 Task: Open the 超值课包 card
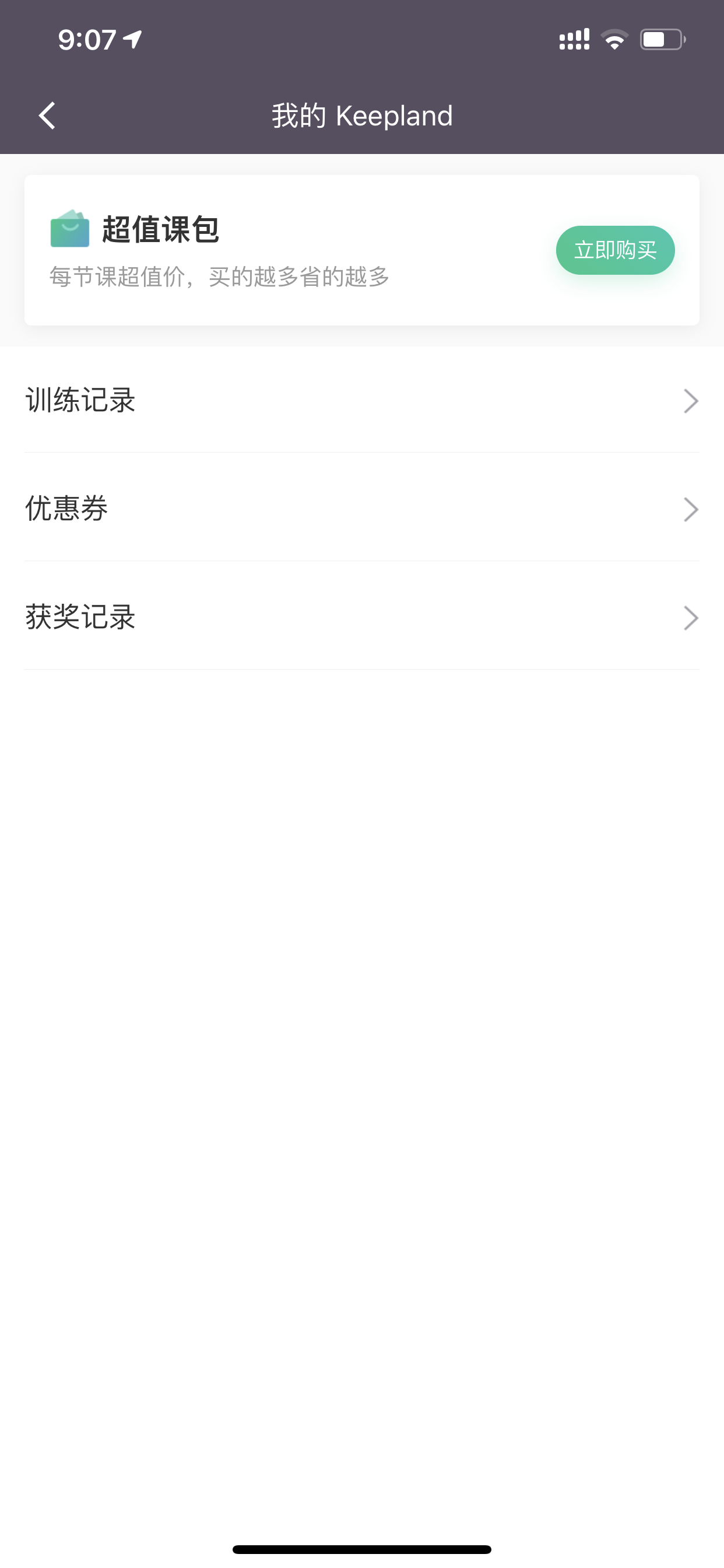pyautogui.click(x=362, y=250)
